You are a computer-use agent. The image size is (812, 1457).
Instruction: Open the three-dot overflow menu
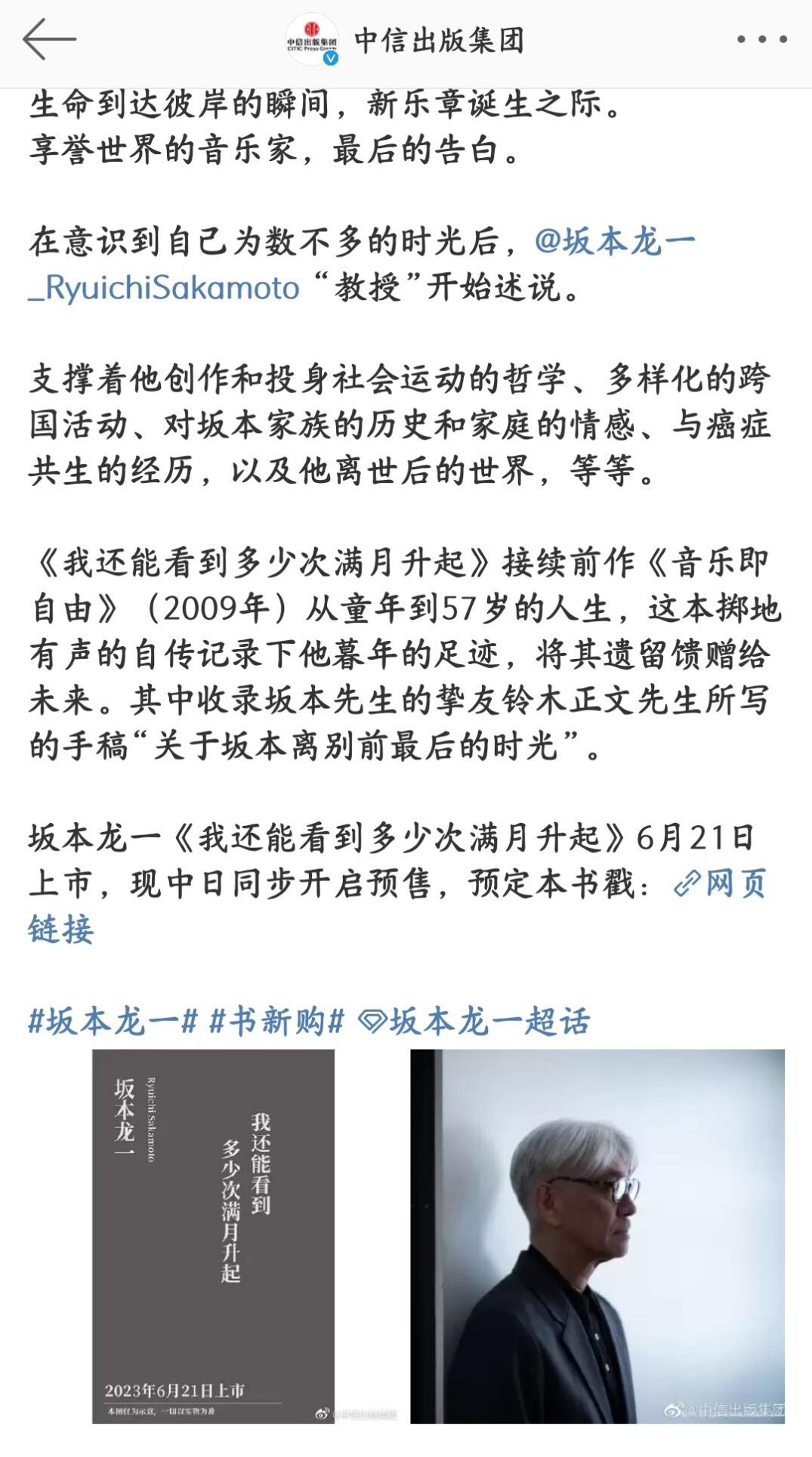(762, 39)
